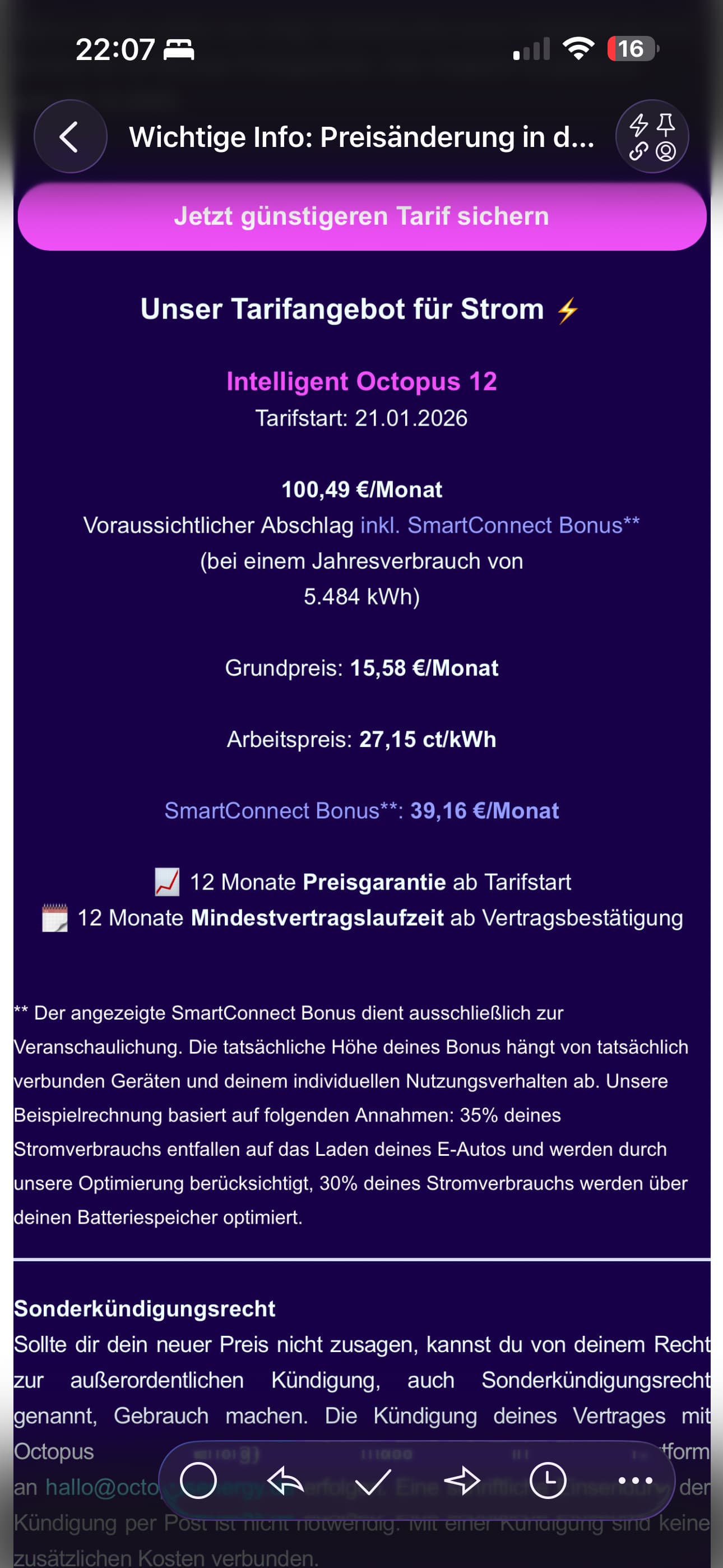Go back to the inbox
Viewport: 723px width, 1568px height.
70,136
